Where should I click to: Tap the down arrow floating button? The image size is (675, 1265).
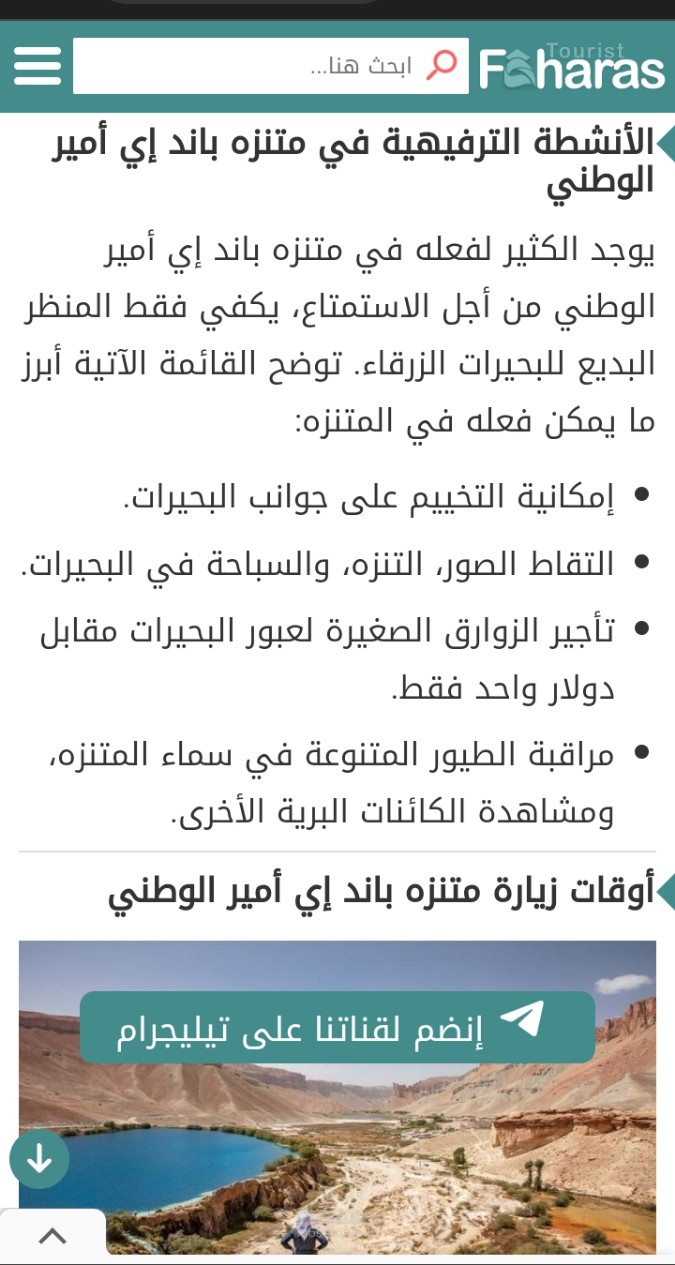click(39, 1159)
